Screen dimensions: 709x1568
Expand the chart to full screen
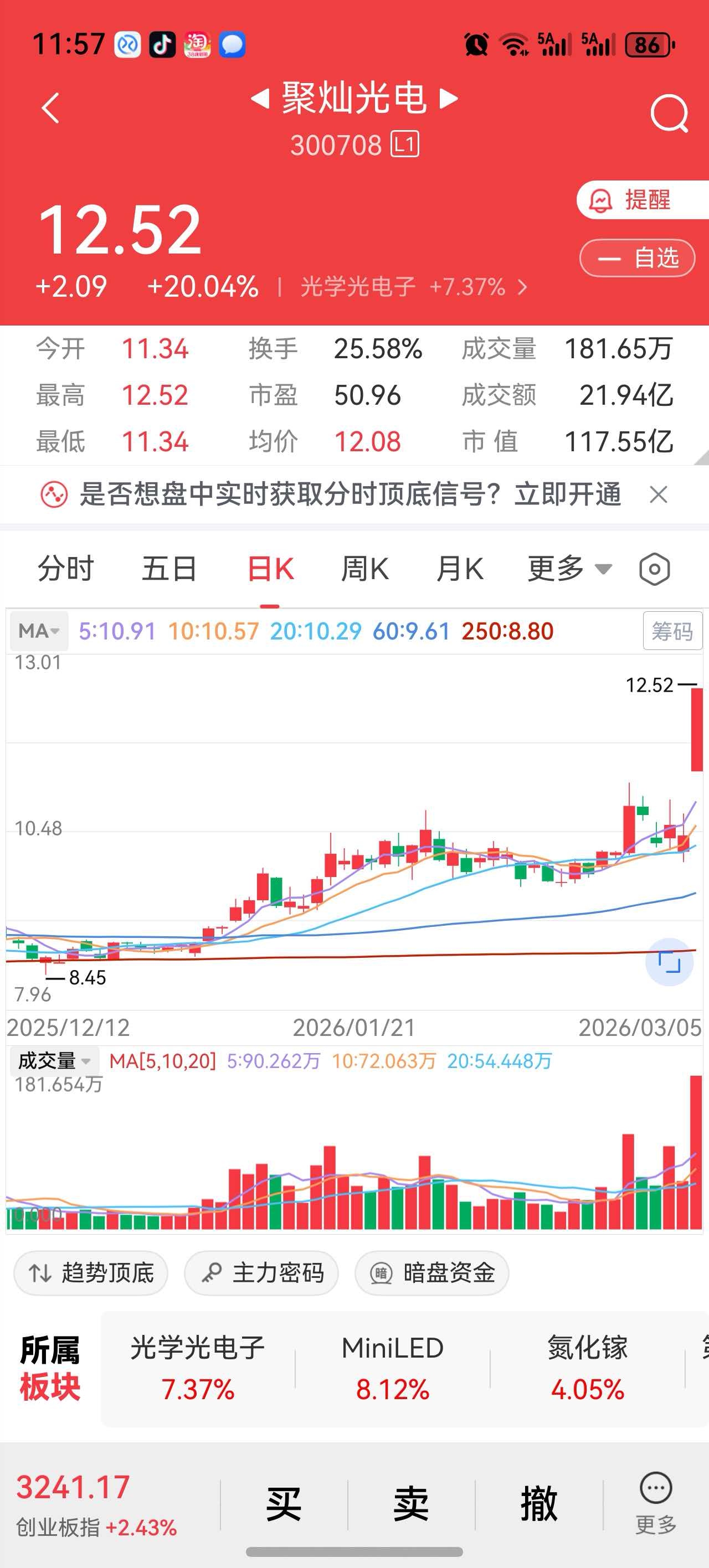pyautogui.click(x=669, y=962)
